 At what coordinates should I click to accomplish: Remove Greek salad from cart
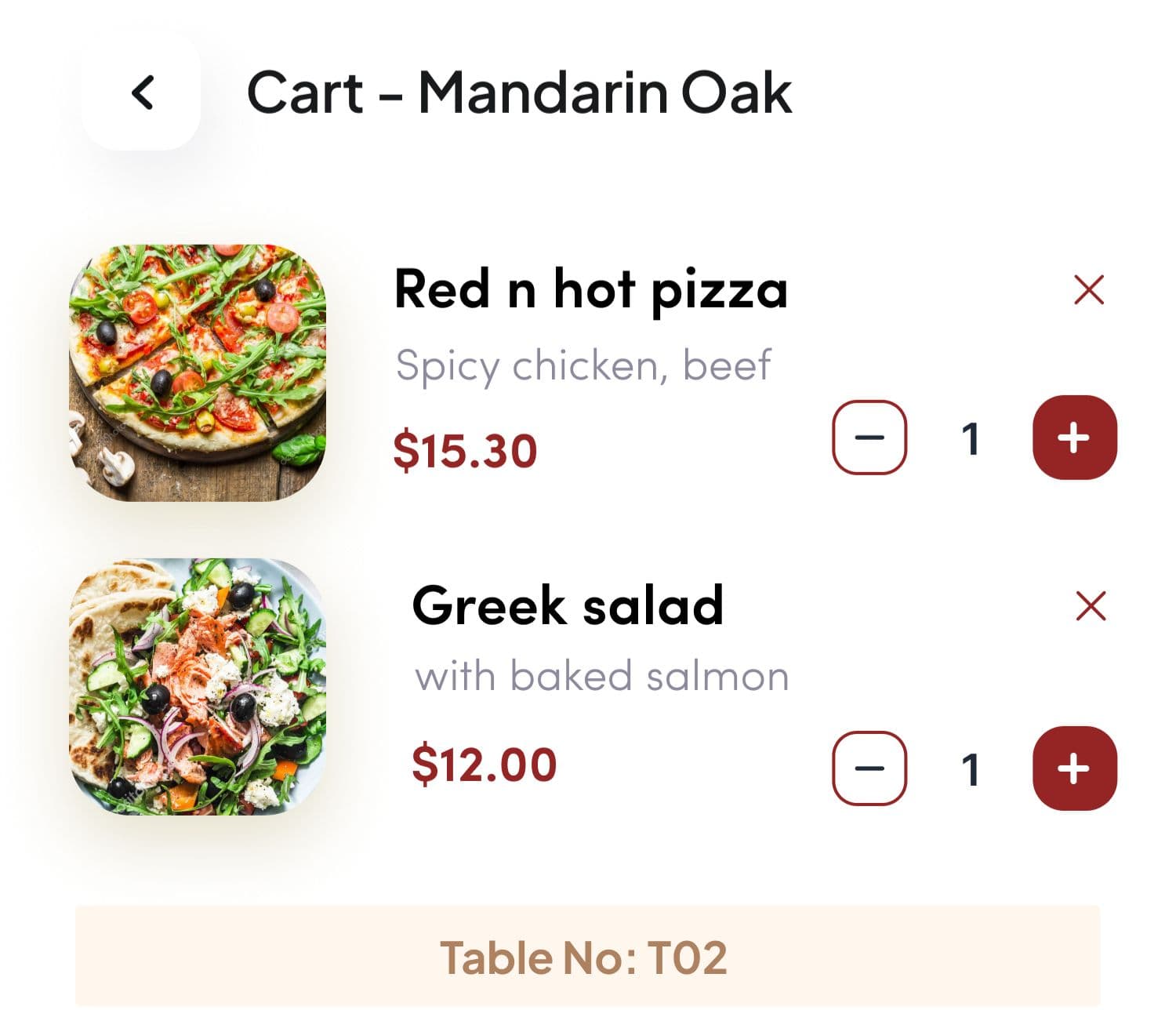[x=1091, y=606]
